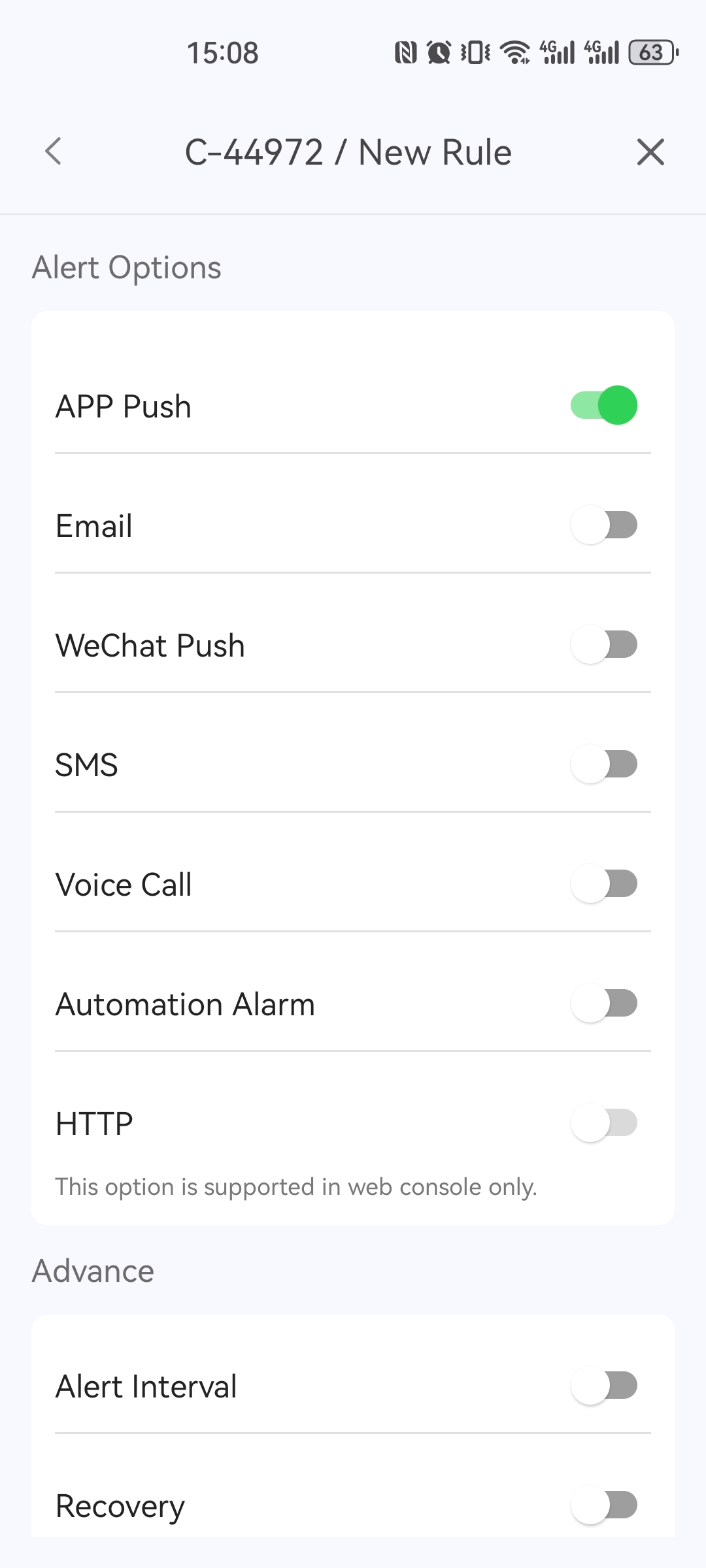706x1568 pixels.
Task: Turn off APP Push alerts
Action: [604, 405]
